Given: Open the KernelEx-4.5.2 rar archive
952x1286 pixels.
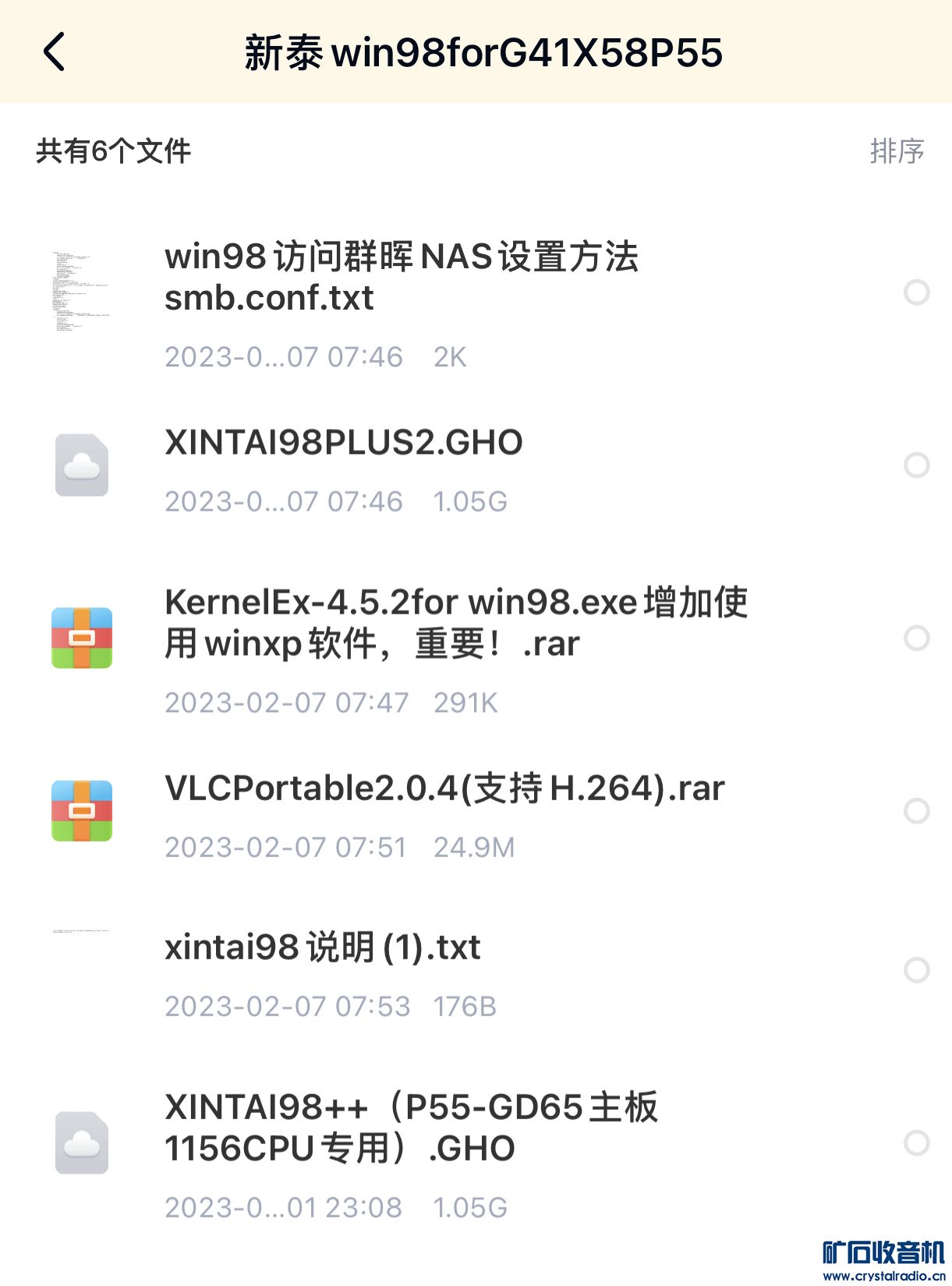Looking at the screenshot, I should click(456, 623).
